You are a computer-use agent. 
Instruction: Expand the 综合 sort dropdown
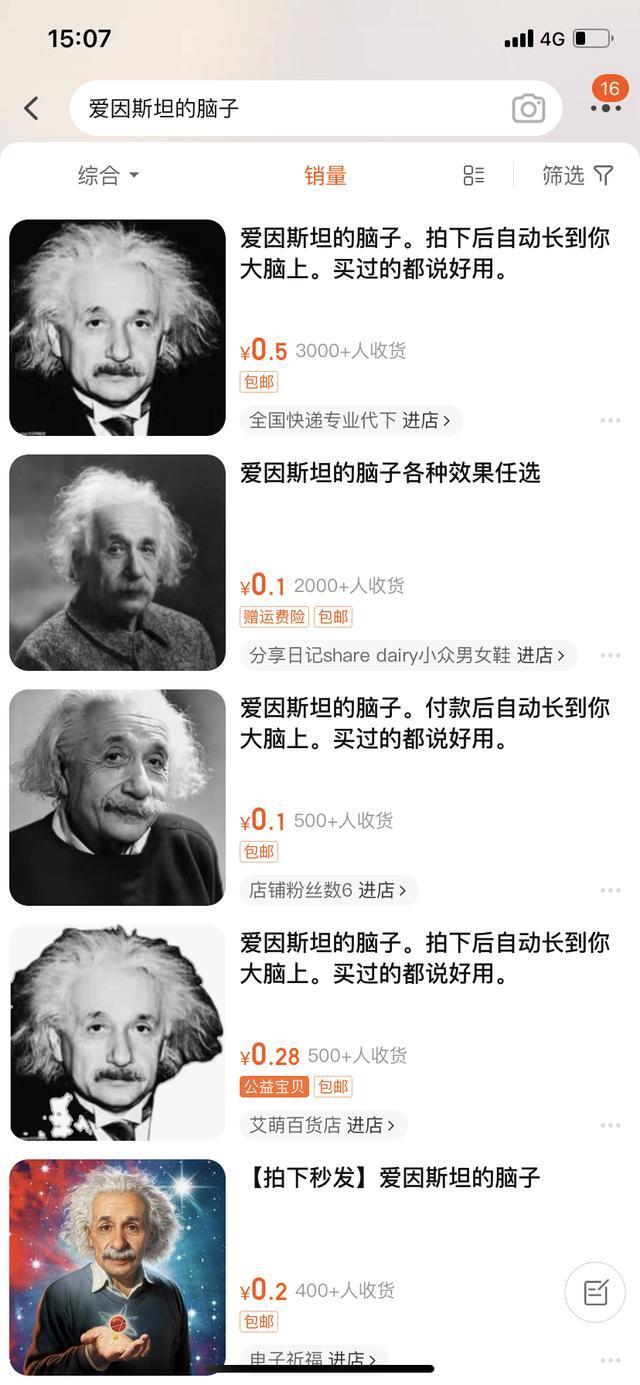pyautogui.click(x=108, y=176)
